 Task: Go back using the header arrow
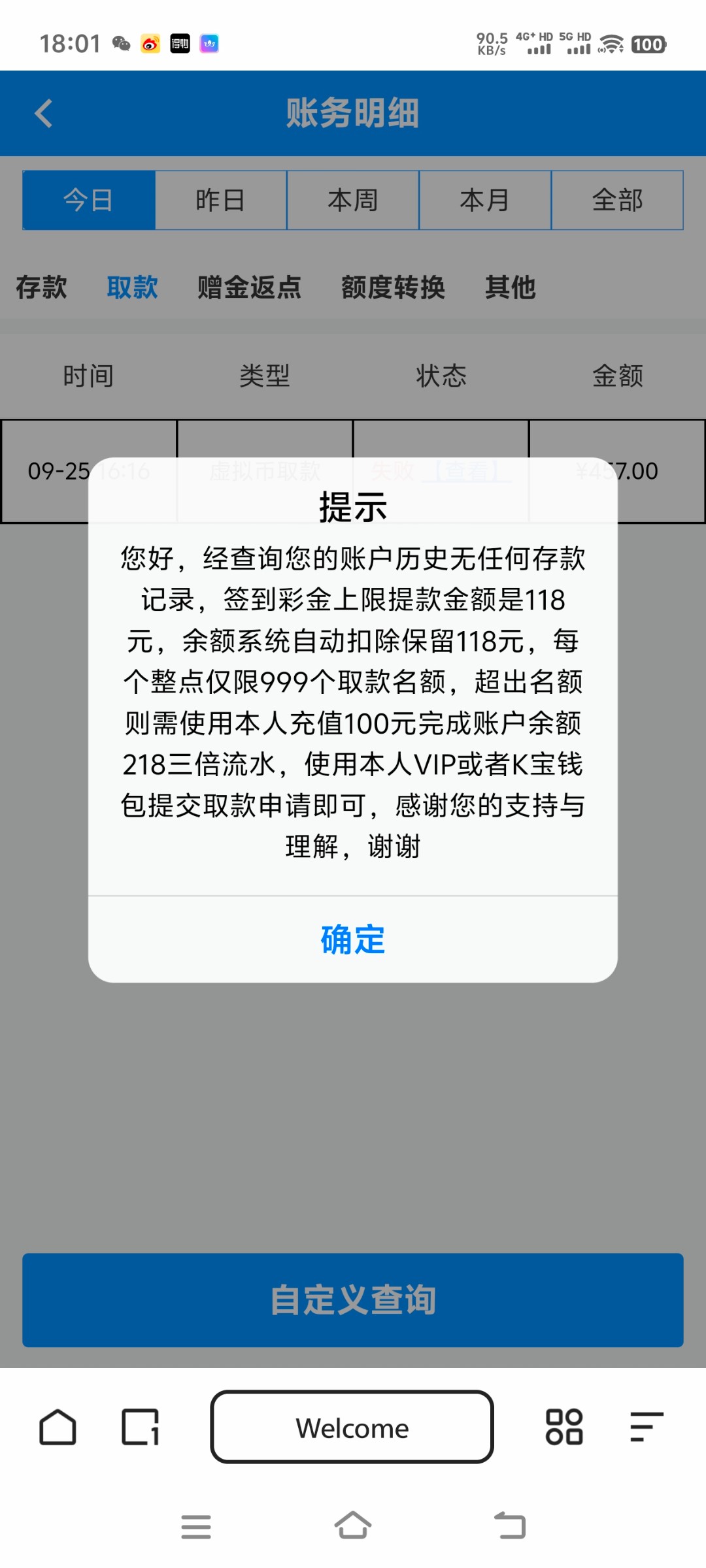[44, 113]
